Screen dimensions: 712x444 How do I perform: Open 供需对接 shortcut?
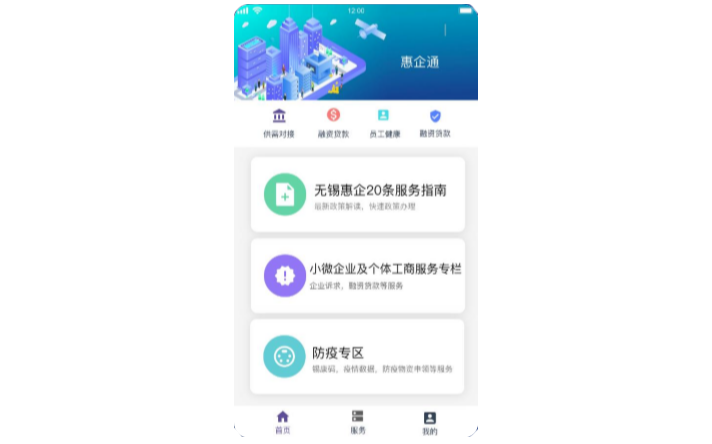(x=279, y=122)
